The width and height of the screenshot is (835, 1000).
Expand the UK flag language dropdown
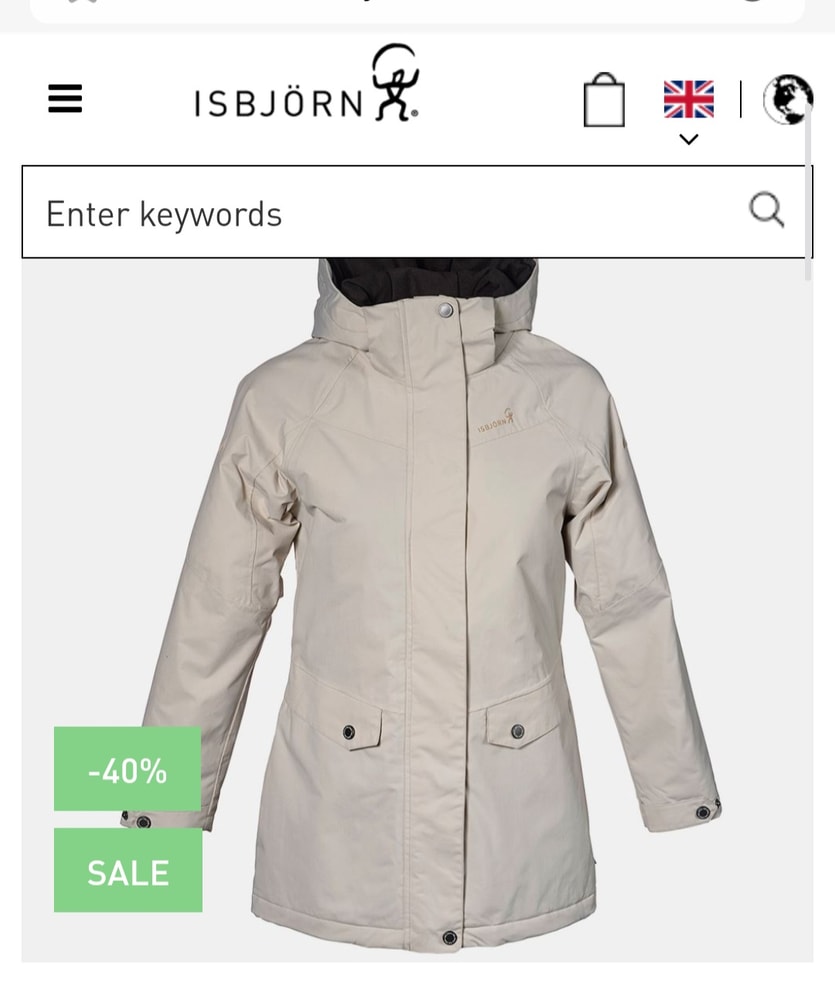click(x=689, y=112)
